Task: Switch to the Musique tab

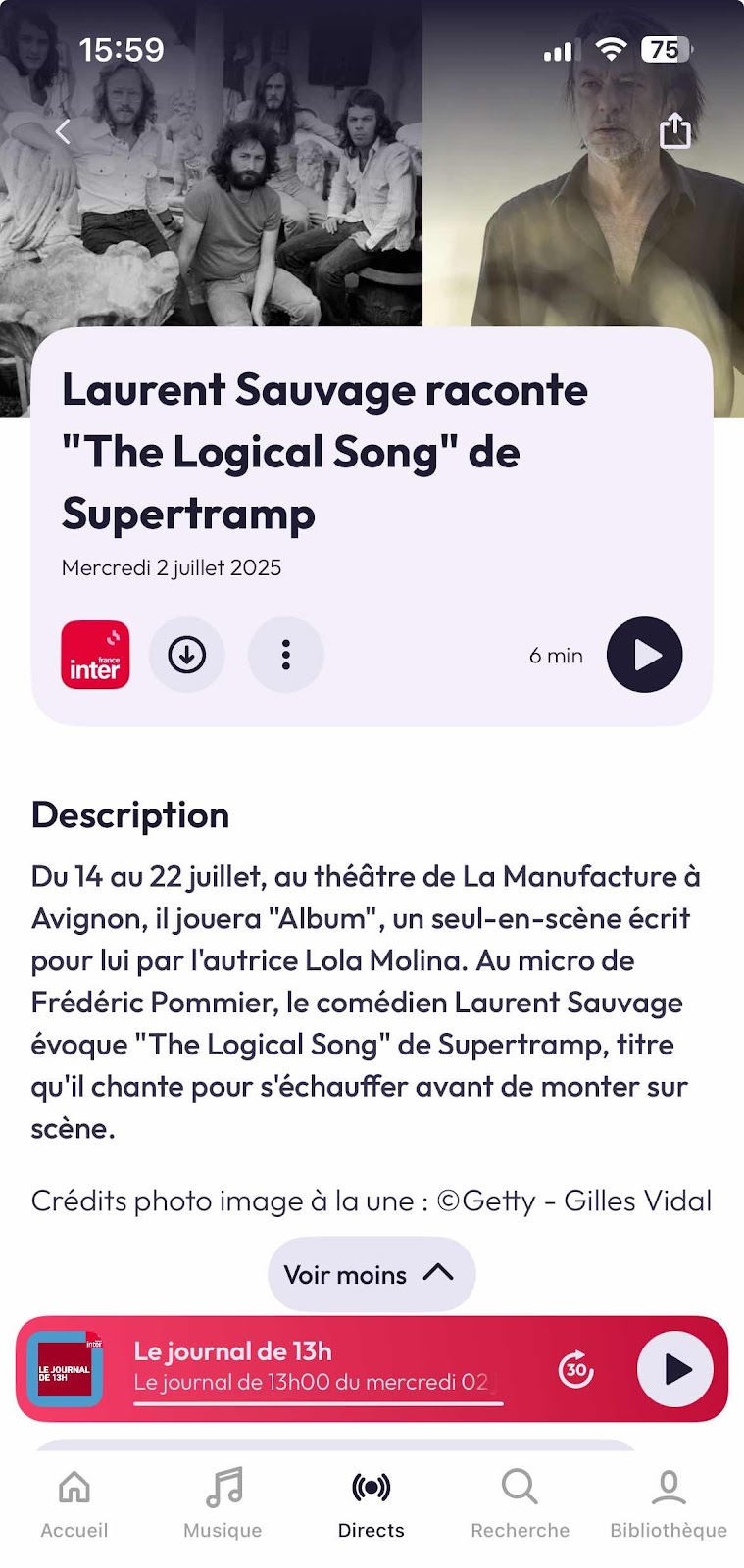Action: [223, 1504]
